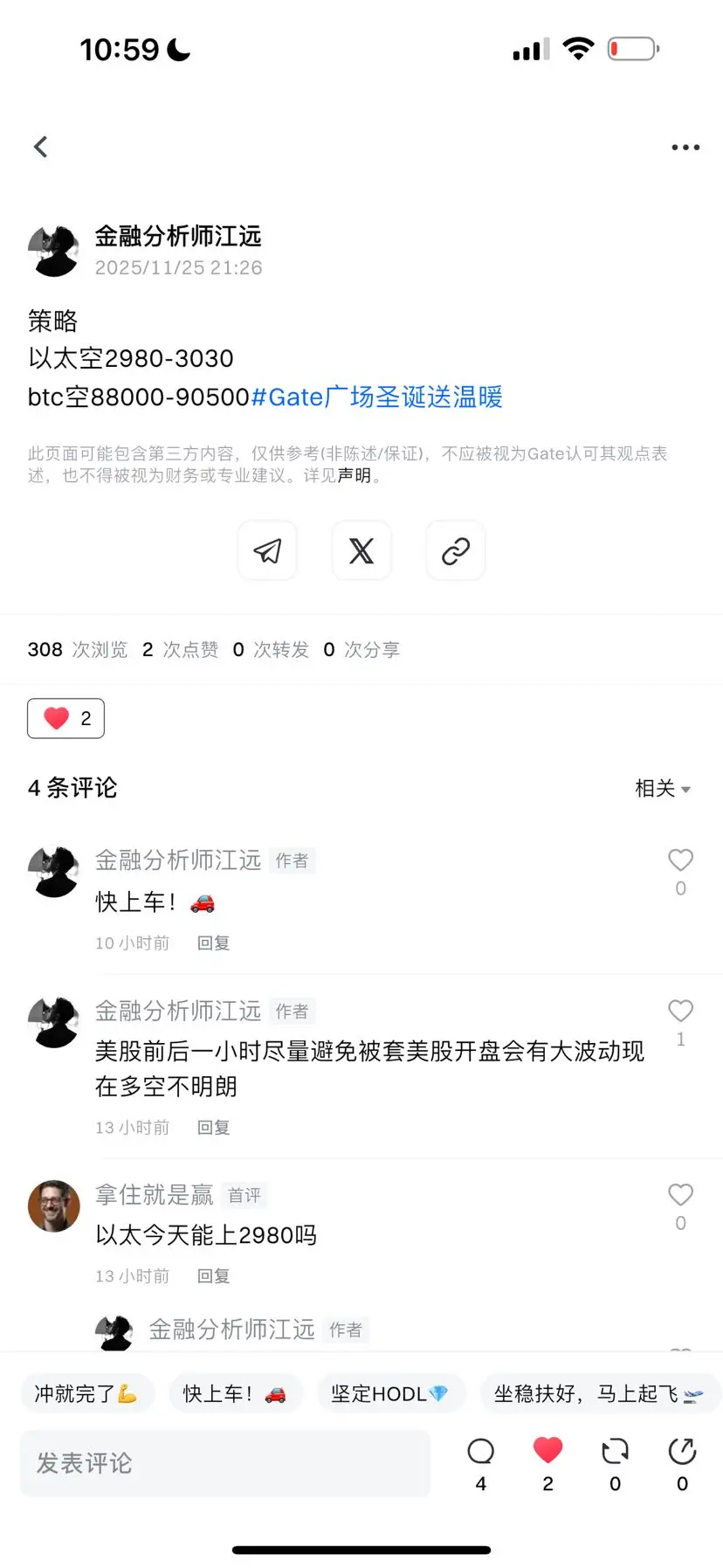Screen dimensions: 723x1568
Task: Tap the '首评' badge on 拿住就是赢's comment
Action: 244,1195
